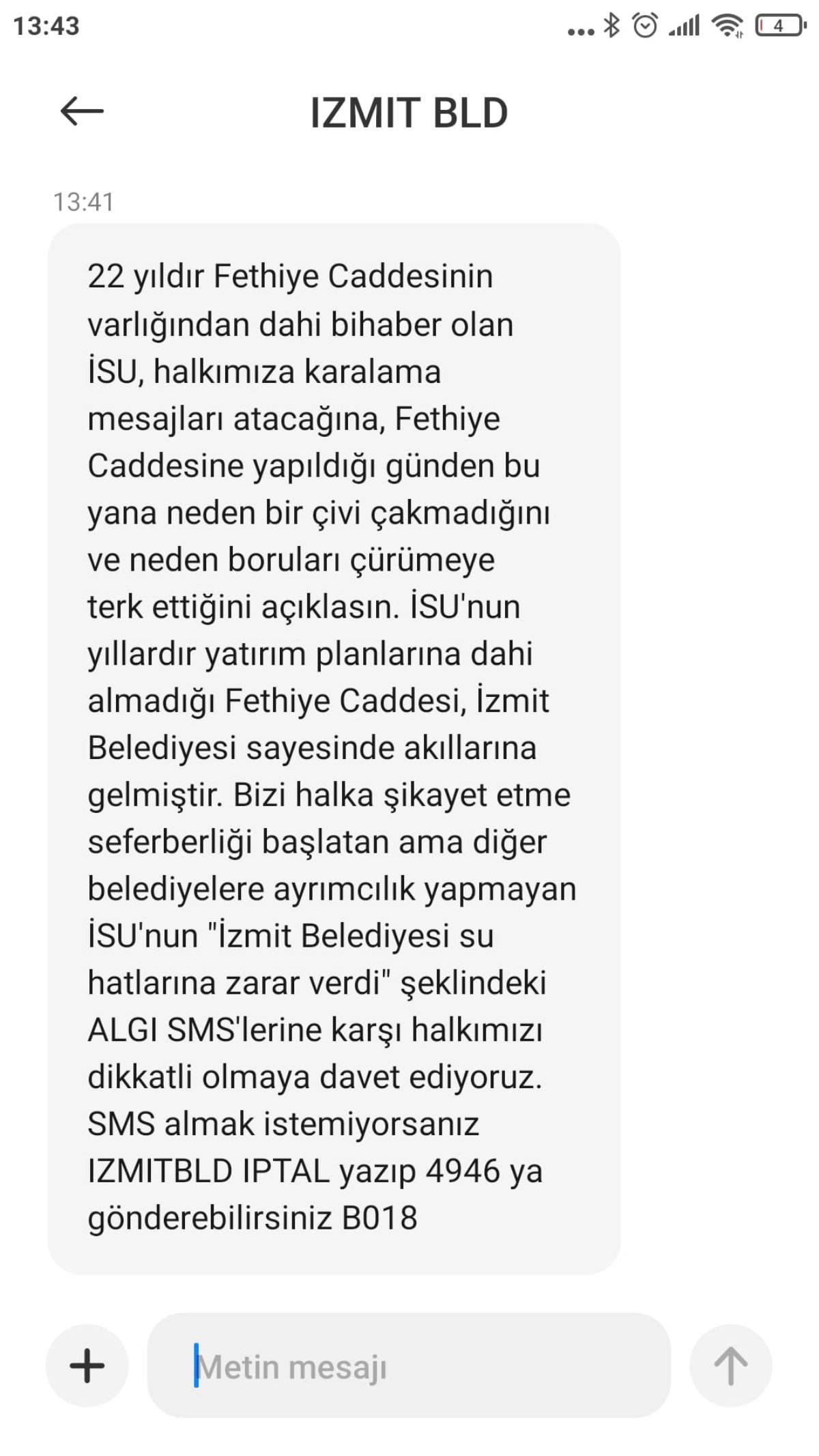Tap the send arrow button
This screenshot has height=1456, width=819.
tap(730, 1365)
